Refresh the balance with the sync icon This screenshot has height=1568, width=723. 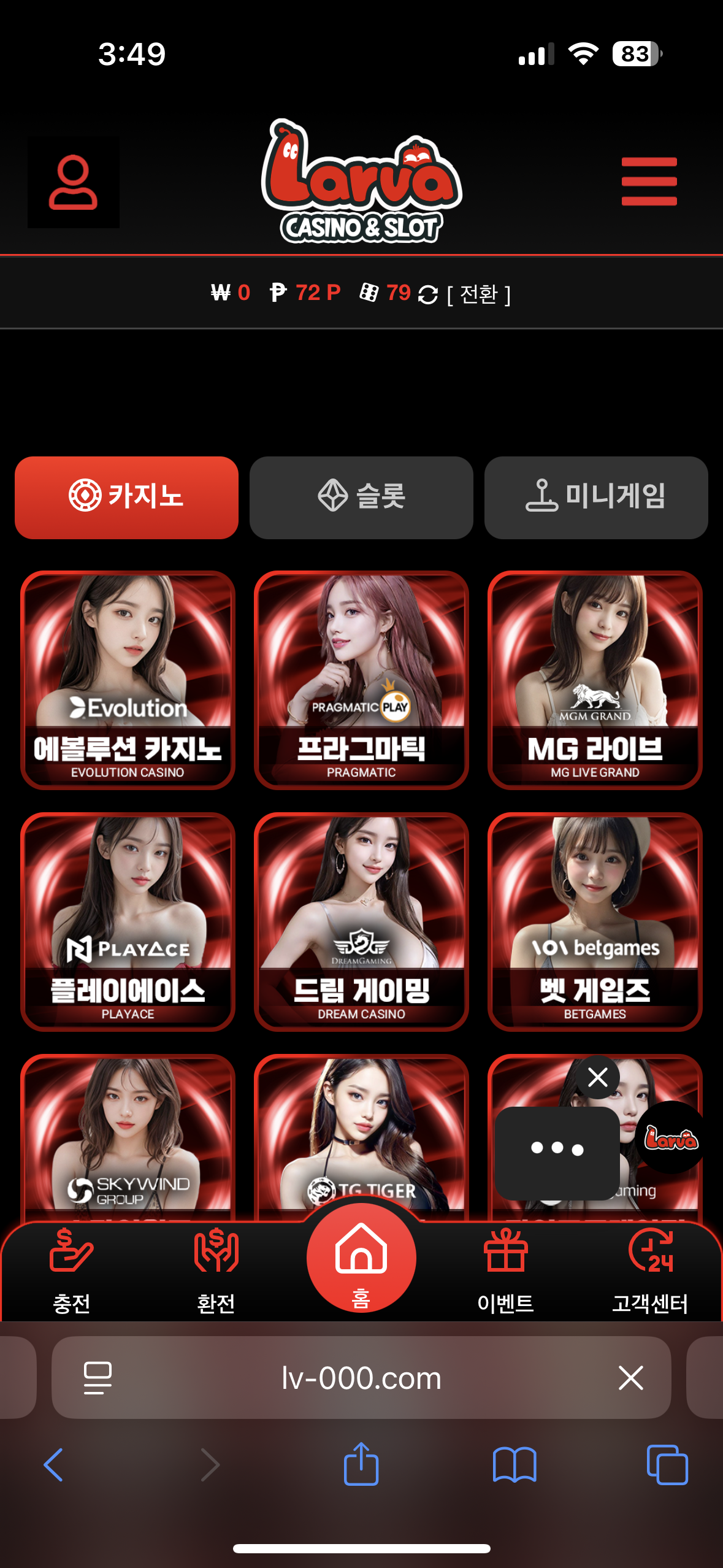pos(427,294)
